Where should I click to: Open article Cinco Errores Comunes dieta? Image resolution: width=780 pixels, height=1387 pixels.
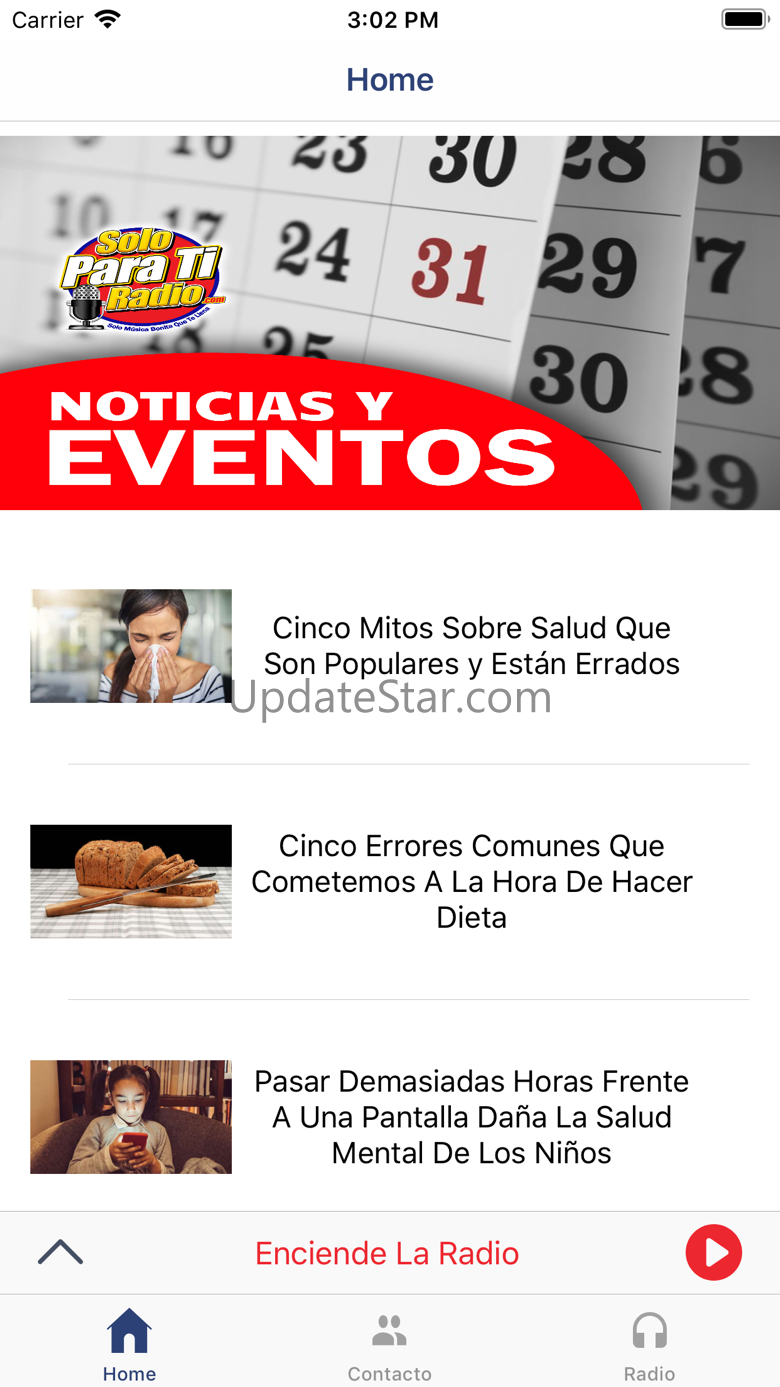pyautogui.click(x=390, y=882)
